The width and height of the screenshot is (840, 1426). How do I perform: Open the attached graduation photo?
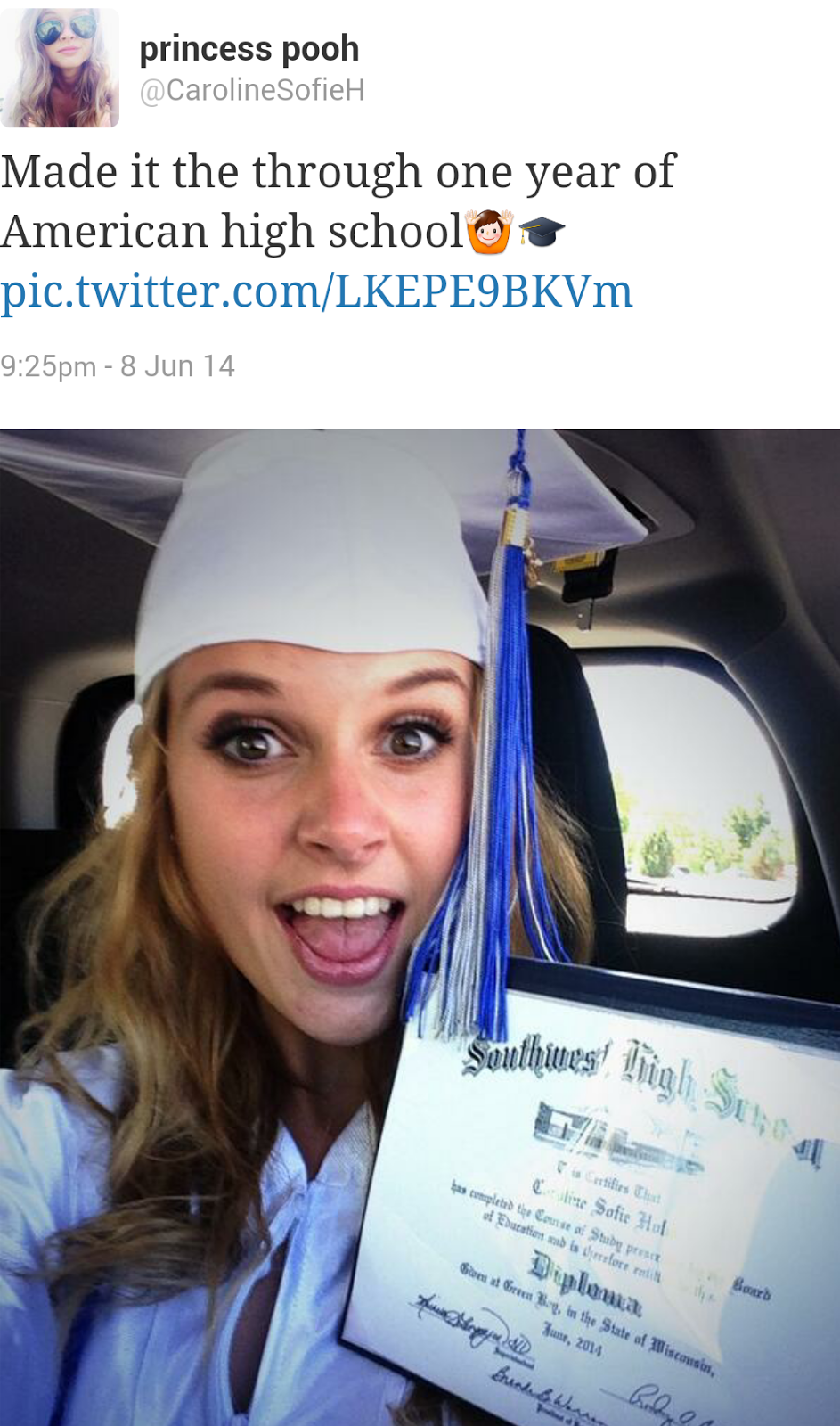click(x=420, y=927)
